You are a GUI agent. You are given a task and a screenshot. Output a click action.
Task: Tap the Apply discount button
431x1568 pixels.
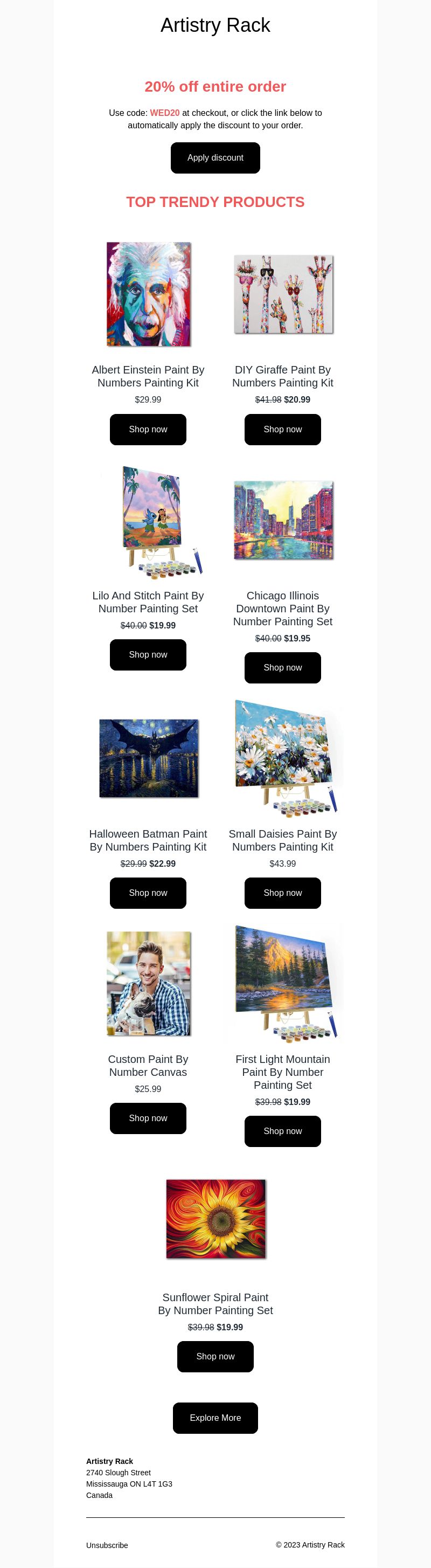[215, 157]
